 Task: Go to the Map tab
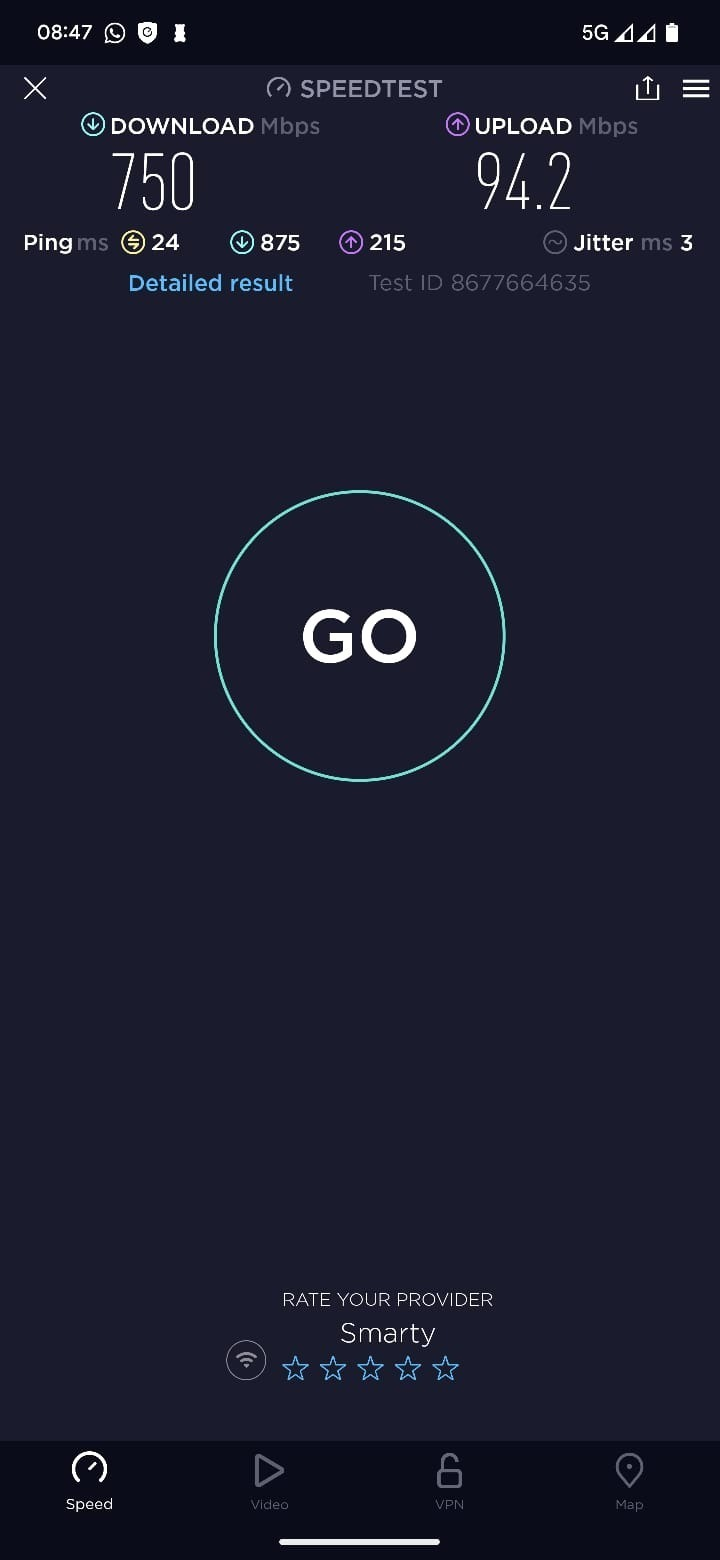(629, 1481)
